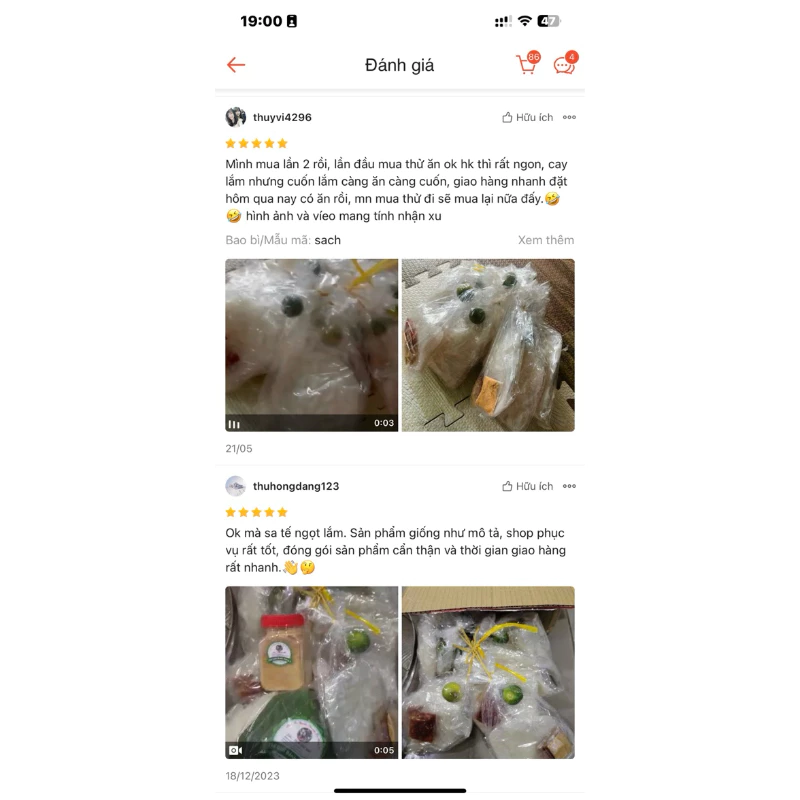Open the shopping cart

coord(526,65)
